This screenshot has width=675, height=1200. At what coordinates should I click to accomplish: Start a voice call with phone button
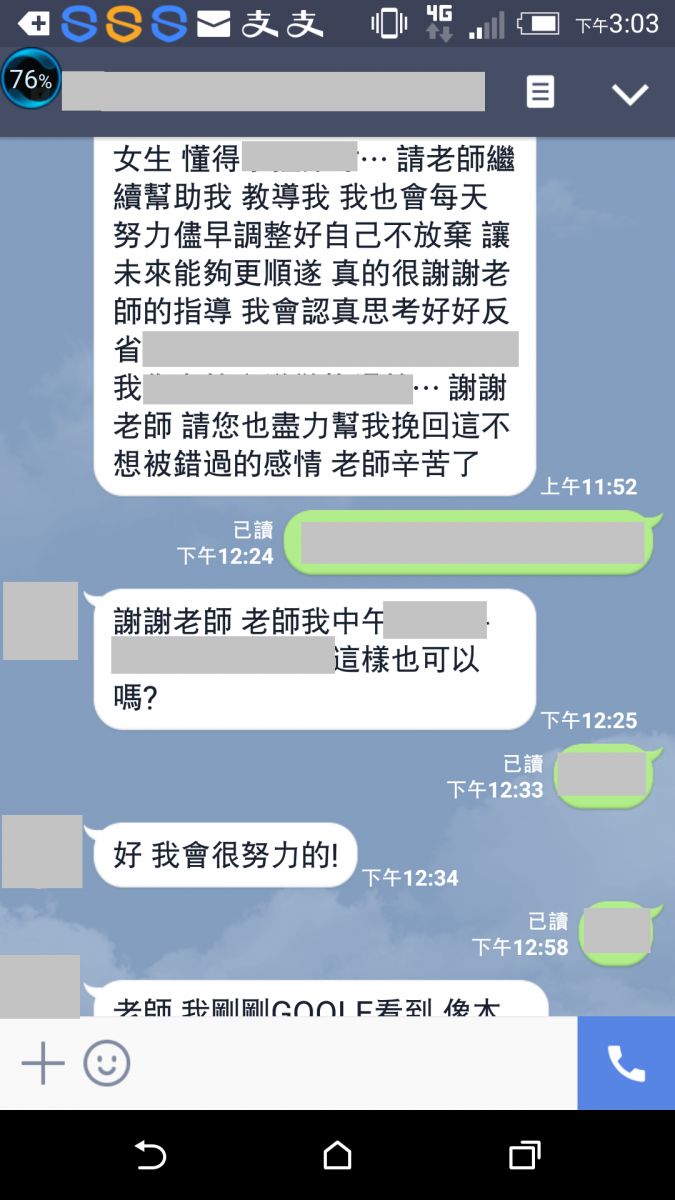(x=626, y=1063)
